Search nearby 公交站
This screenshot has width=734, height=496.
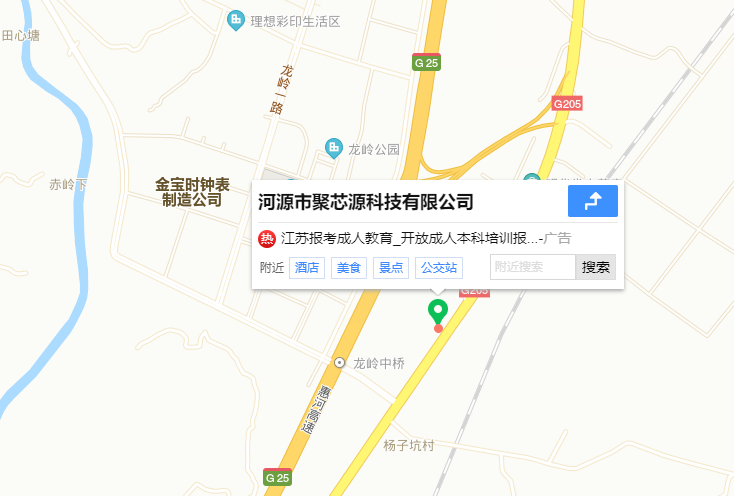(439, 267)
